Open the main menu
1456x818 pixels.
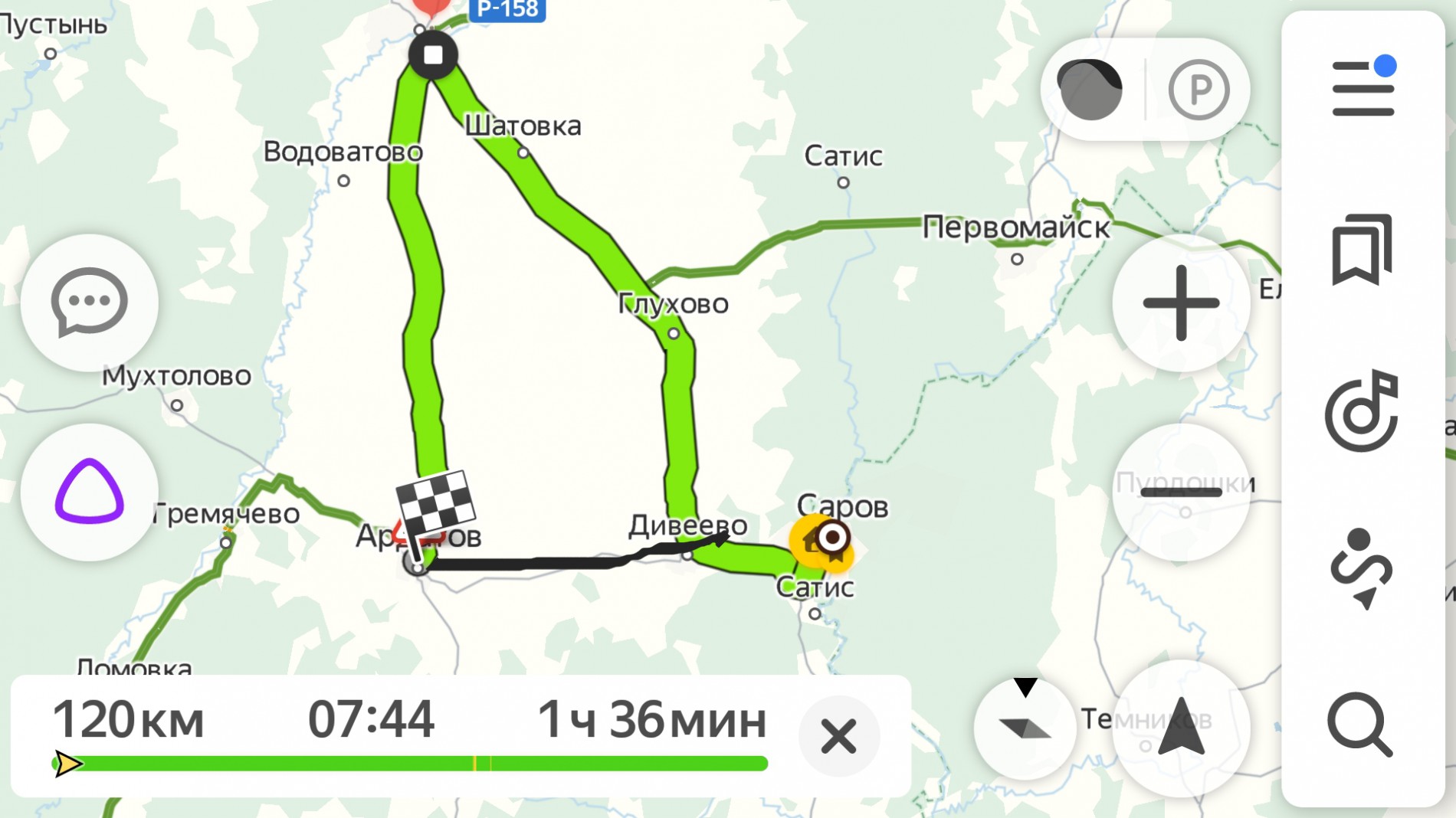[x=1363, y=89]
